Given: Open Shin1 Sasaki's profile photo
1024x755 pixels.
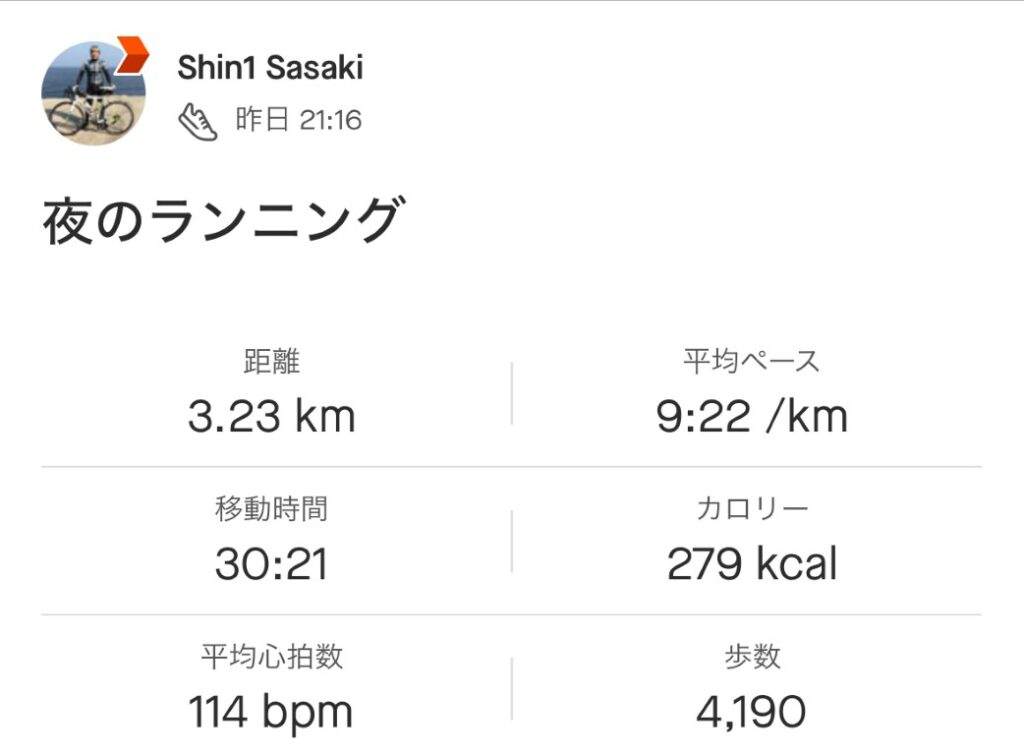Looking at the screenshot, I should click(x=93, y=93).
